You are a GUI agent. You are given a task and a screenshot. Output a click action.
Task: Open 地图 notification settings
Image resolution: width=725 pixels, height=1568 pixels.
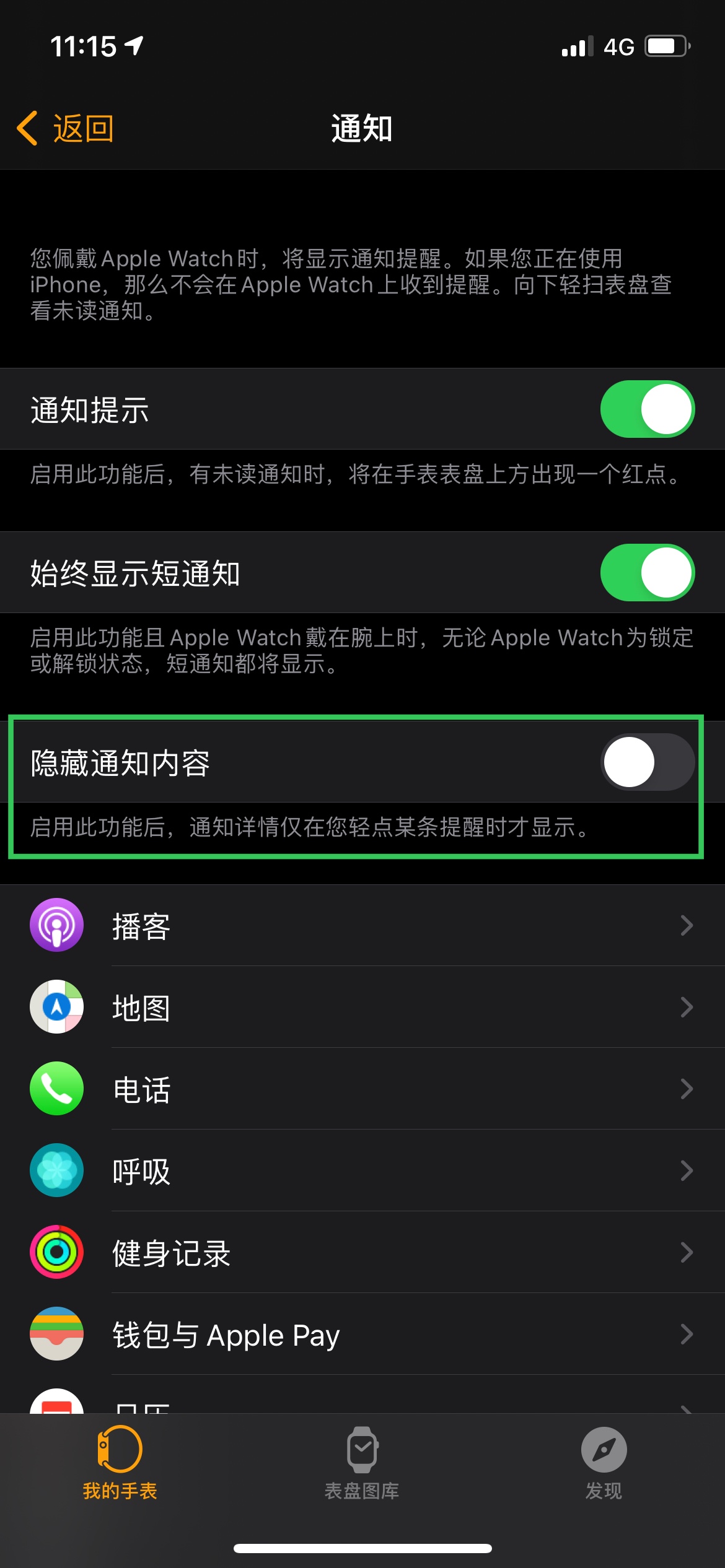[x=362, y=1008]
